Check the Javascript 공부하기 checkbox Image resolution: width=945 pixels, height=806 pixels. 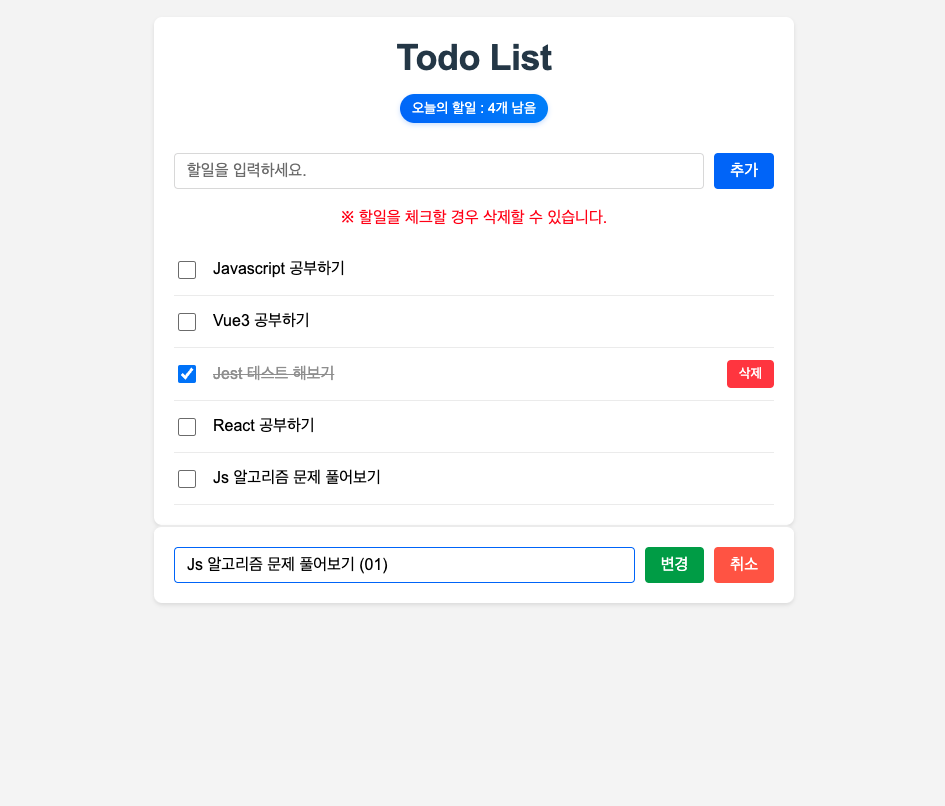[x=187, y=270]
